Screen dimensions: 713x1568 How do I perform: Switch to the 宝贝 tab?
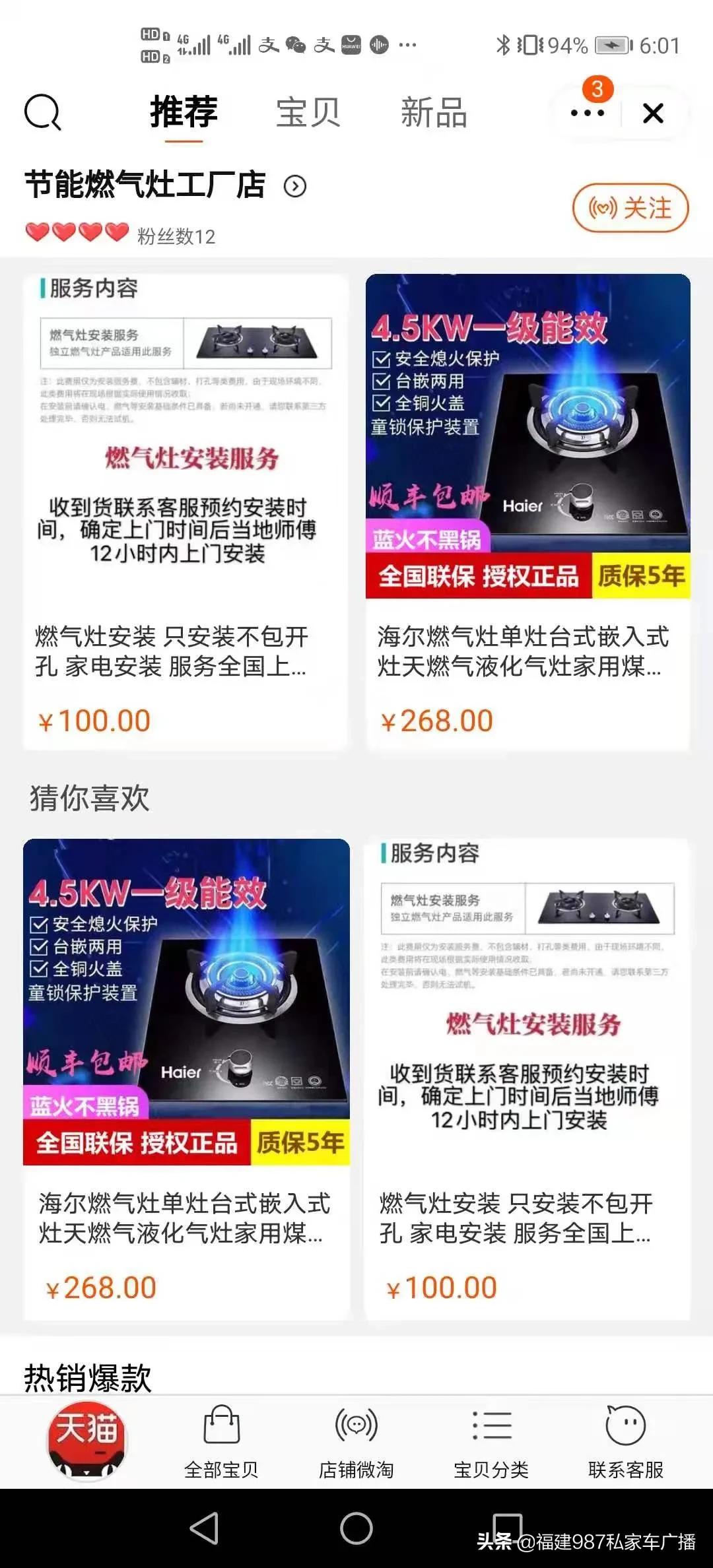308,112
